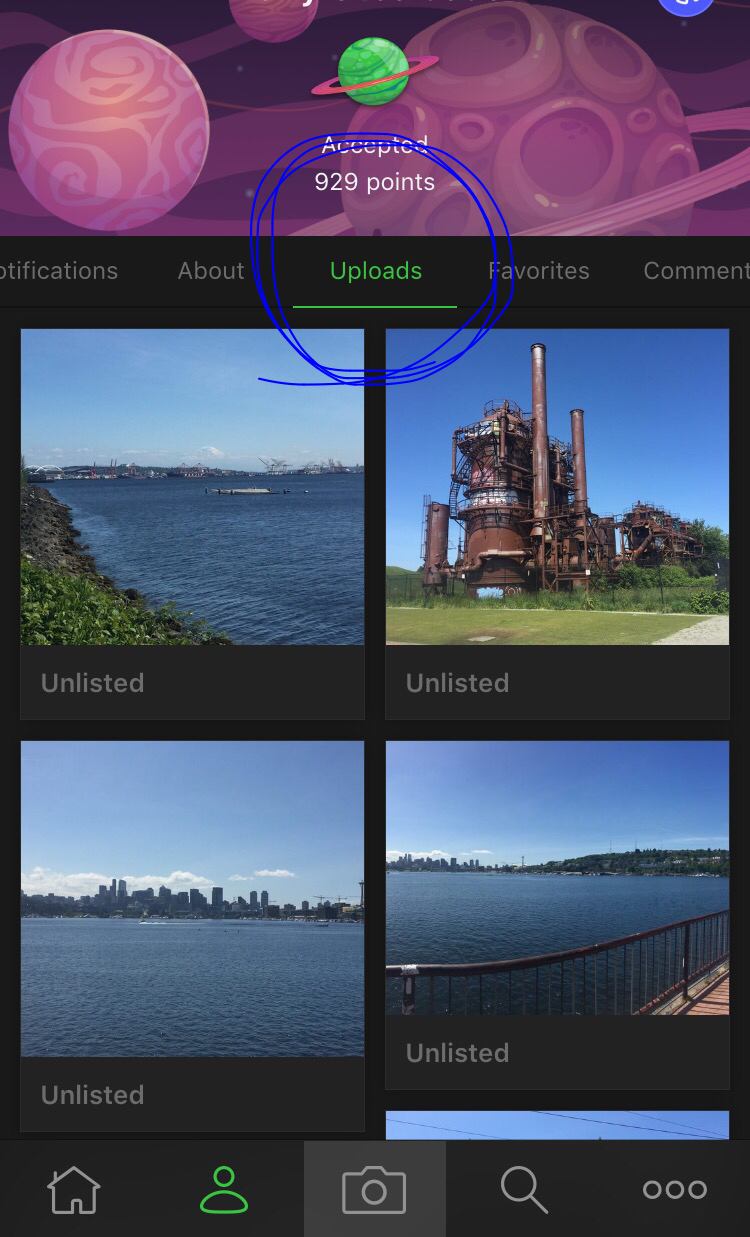The image size is (750, 1237).
Task: Open the shoreline and green bank photo
Action: pos(192,487)
